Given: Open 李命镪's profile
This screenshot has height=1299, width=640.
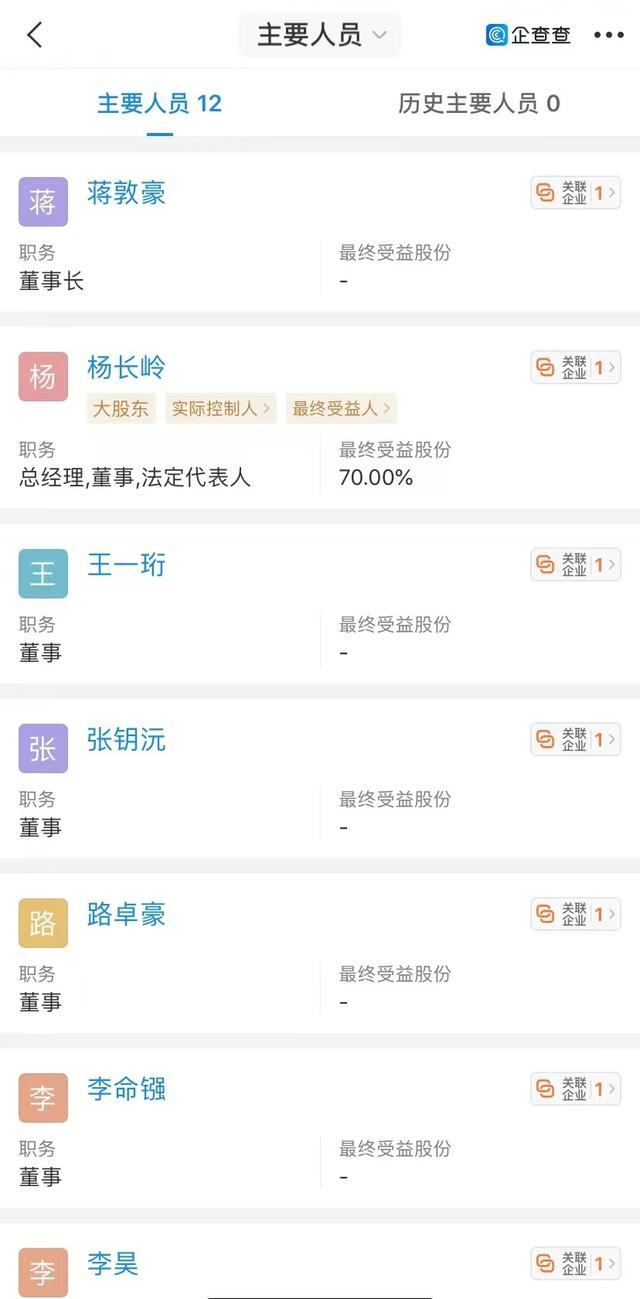Looking at the screenshot, I should [x=126, y=1089].
